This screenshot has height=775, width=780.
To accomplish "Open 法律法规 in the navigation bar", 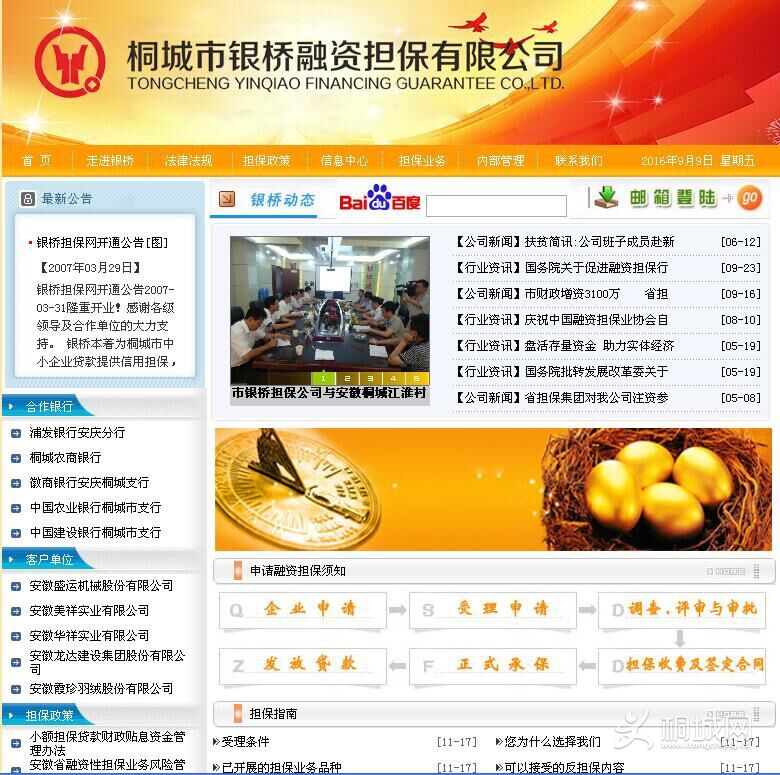I will [x=188, y=161].
